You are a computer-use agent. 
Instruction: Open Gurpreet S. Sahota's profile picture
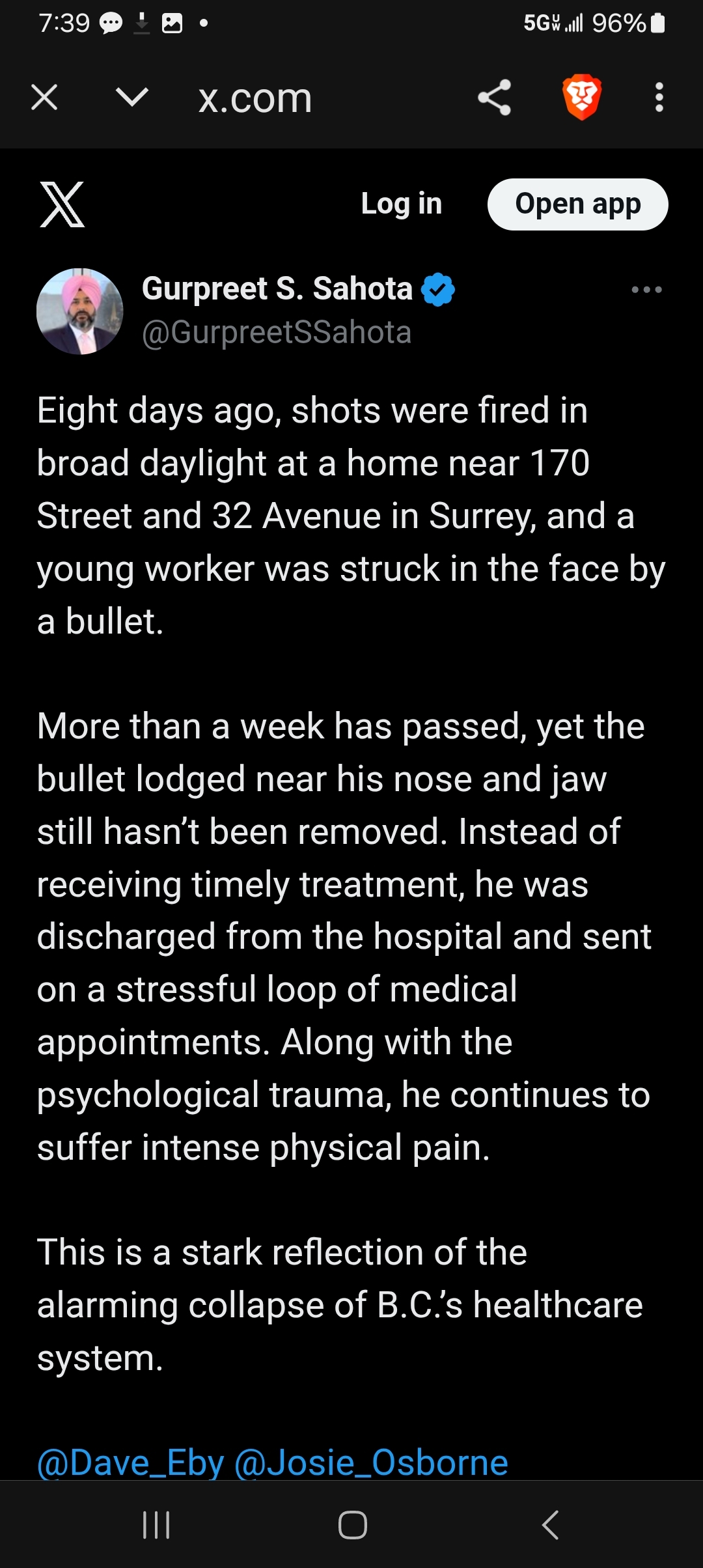pyautogui.click(x=79, y=311)
